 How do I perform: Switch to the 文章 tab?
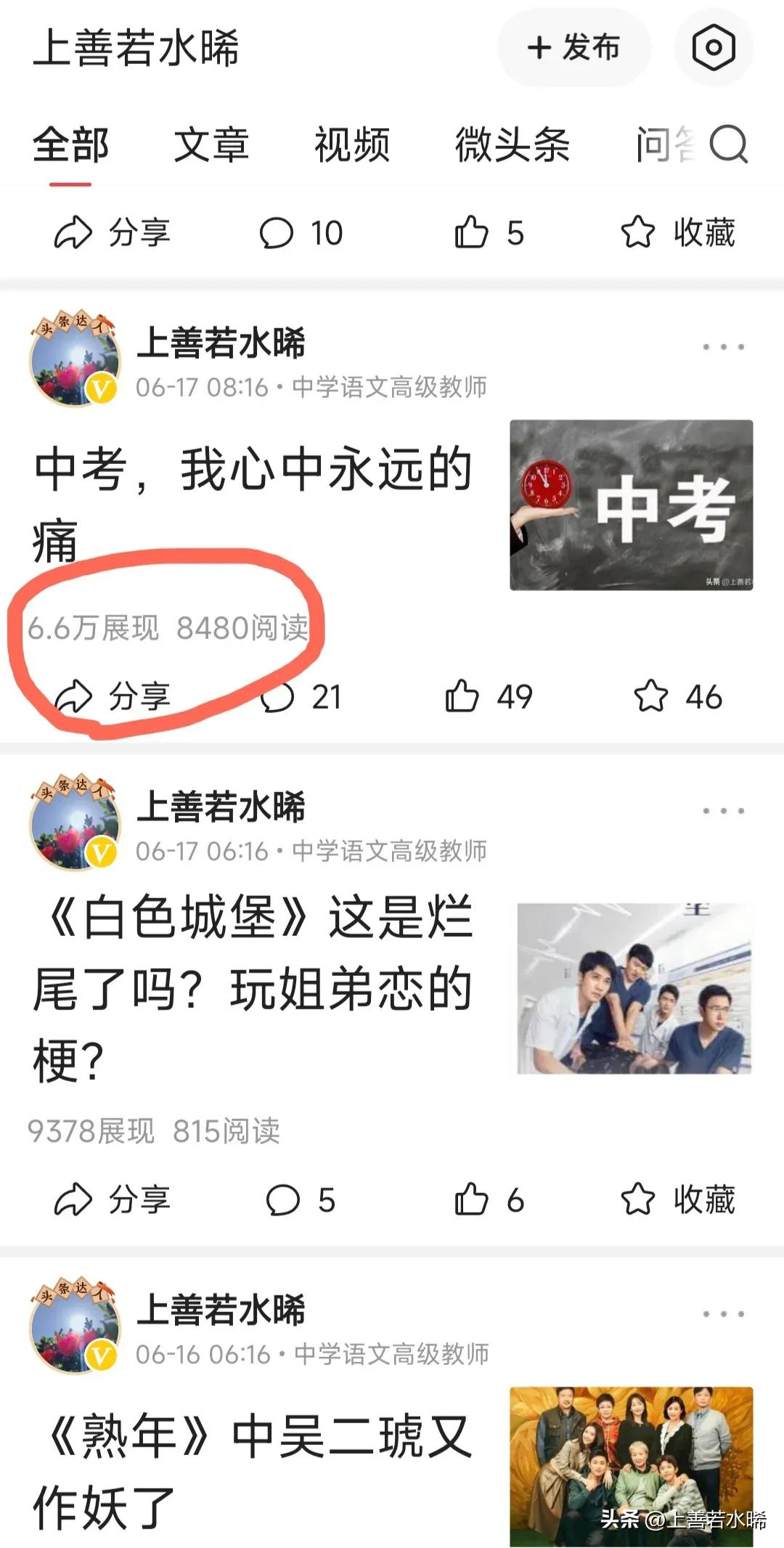coord(211,145)
